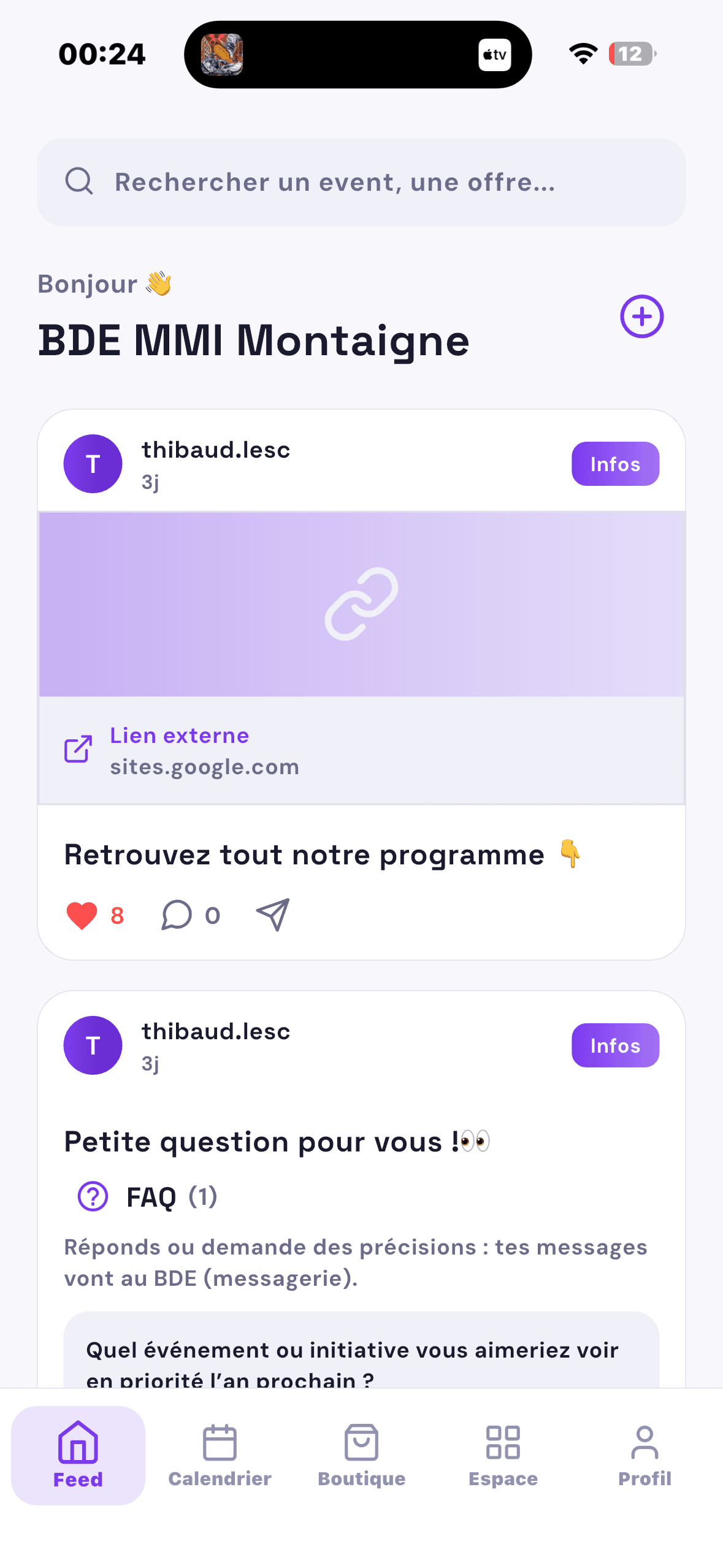The height and width of the screenshot is (1568, 723).
Task: Tap the plus icon to create a post
Action: coord(641,317)
